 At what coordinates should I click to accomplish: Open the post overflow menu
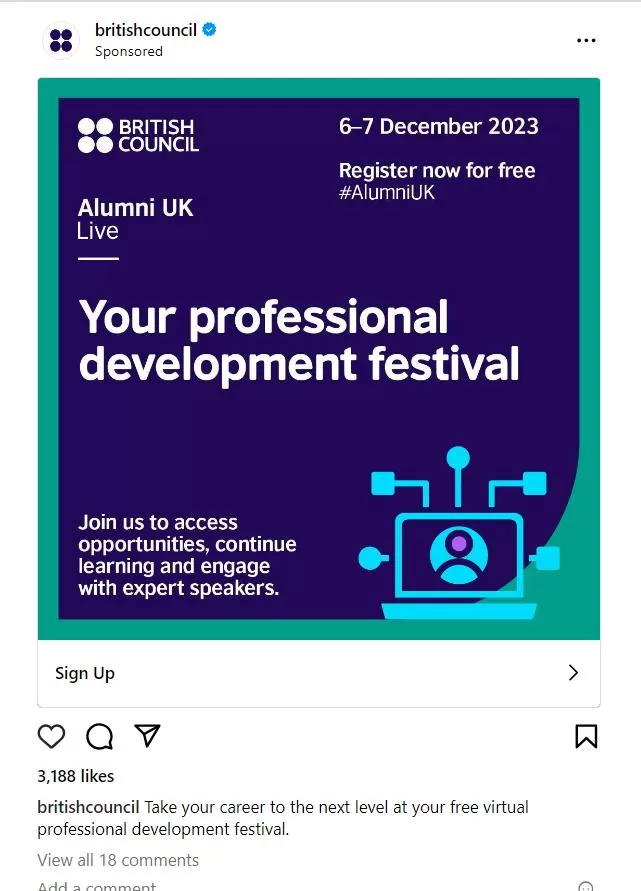[586, 40]
